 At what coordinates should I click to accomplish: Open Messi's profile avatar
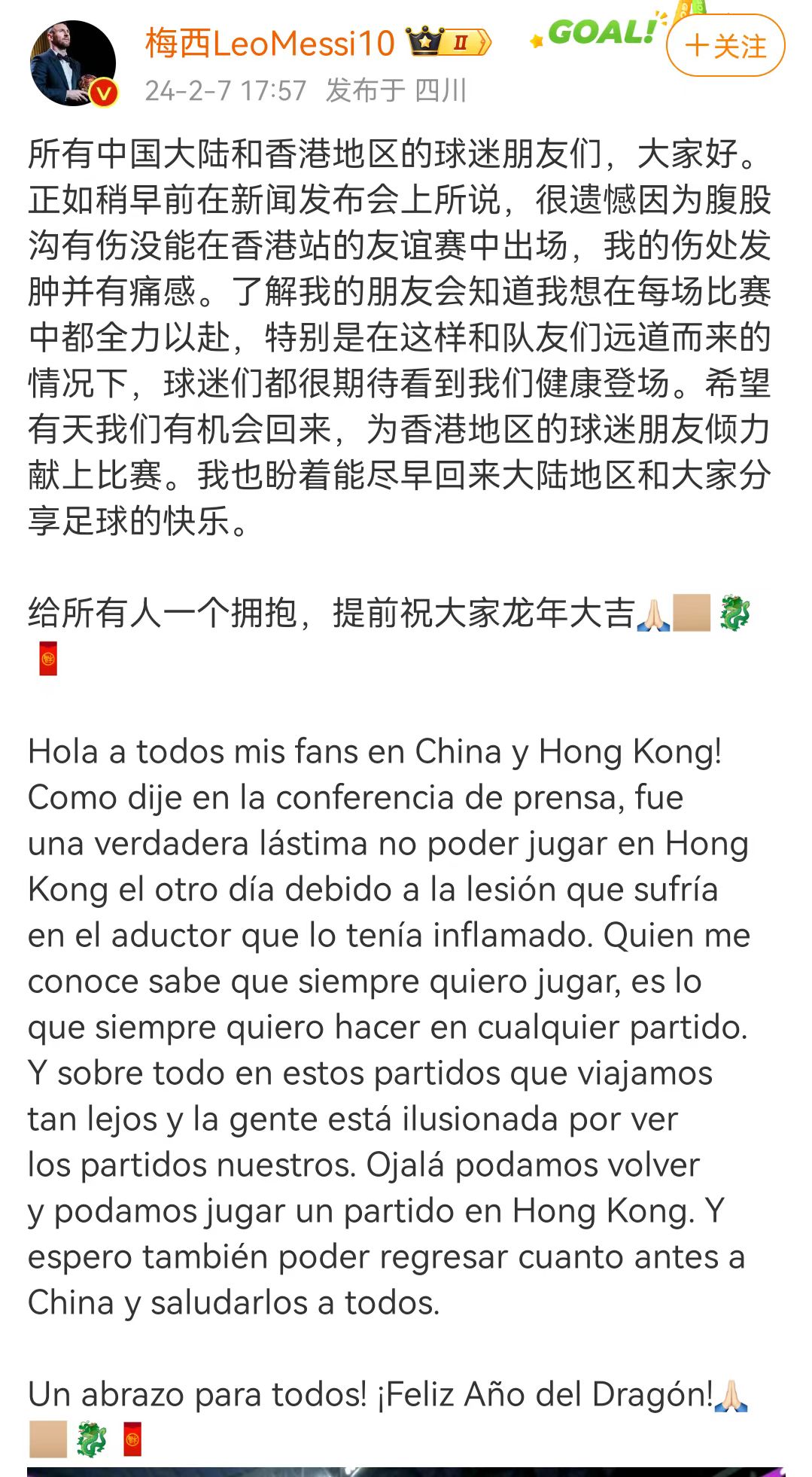(73, 63)
